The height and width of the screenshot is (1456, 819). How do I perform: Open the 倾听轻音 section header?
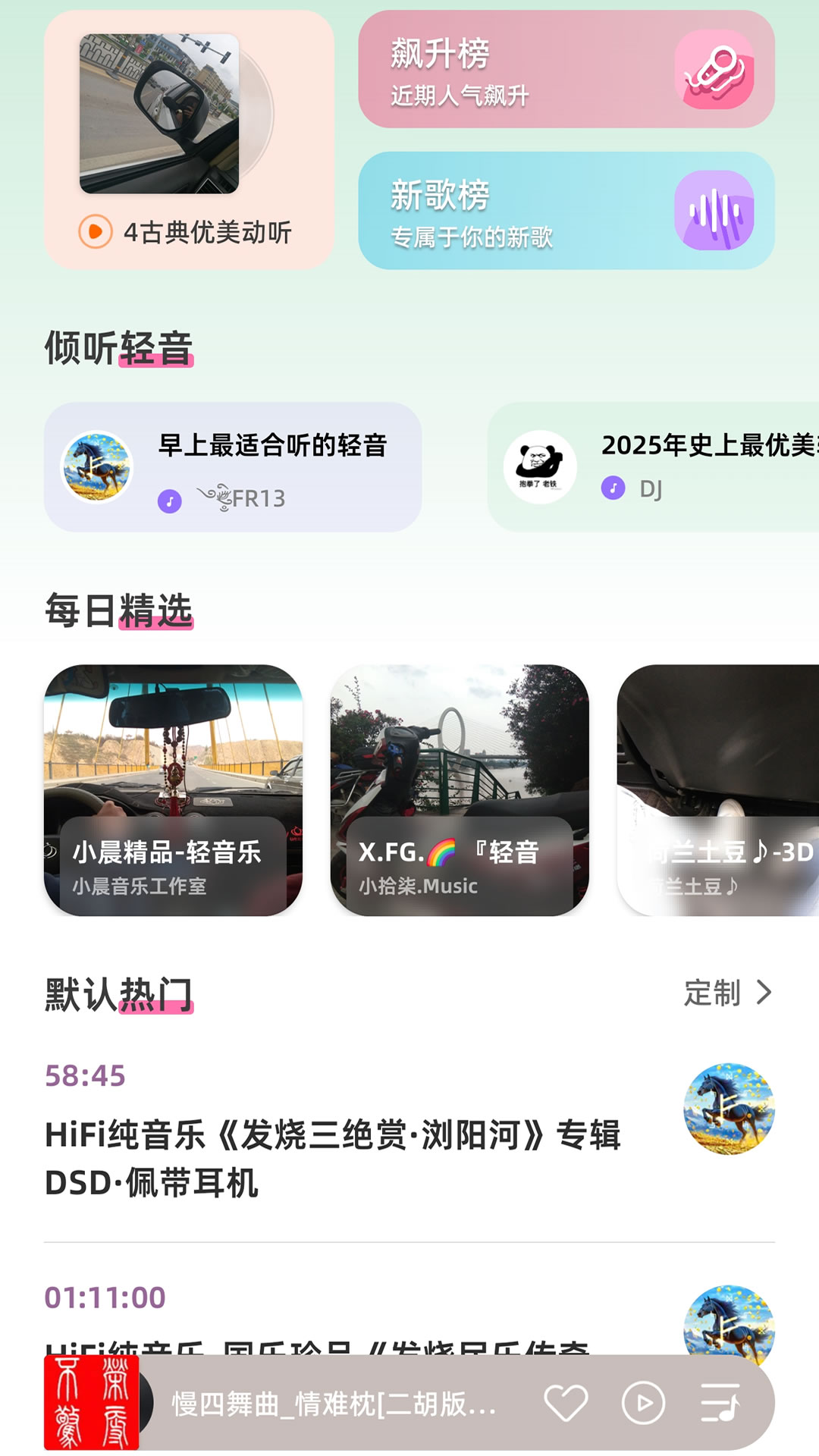tap(120, 349)
